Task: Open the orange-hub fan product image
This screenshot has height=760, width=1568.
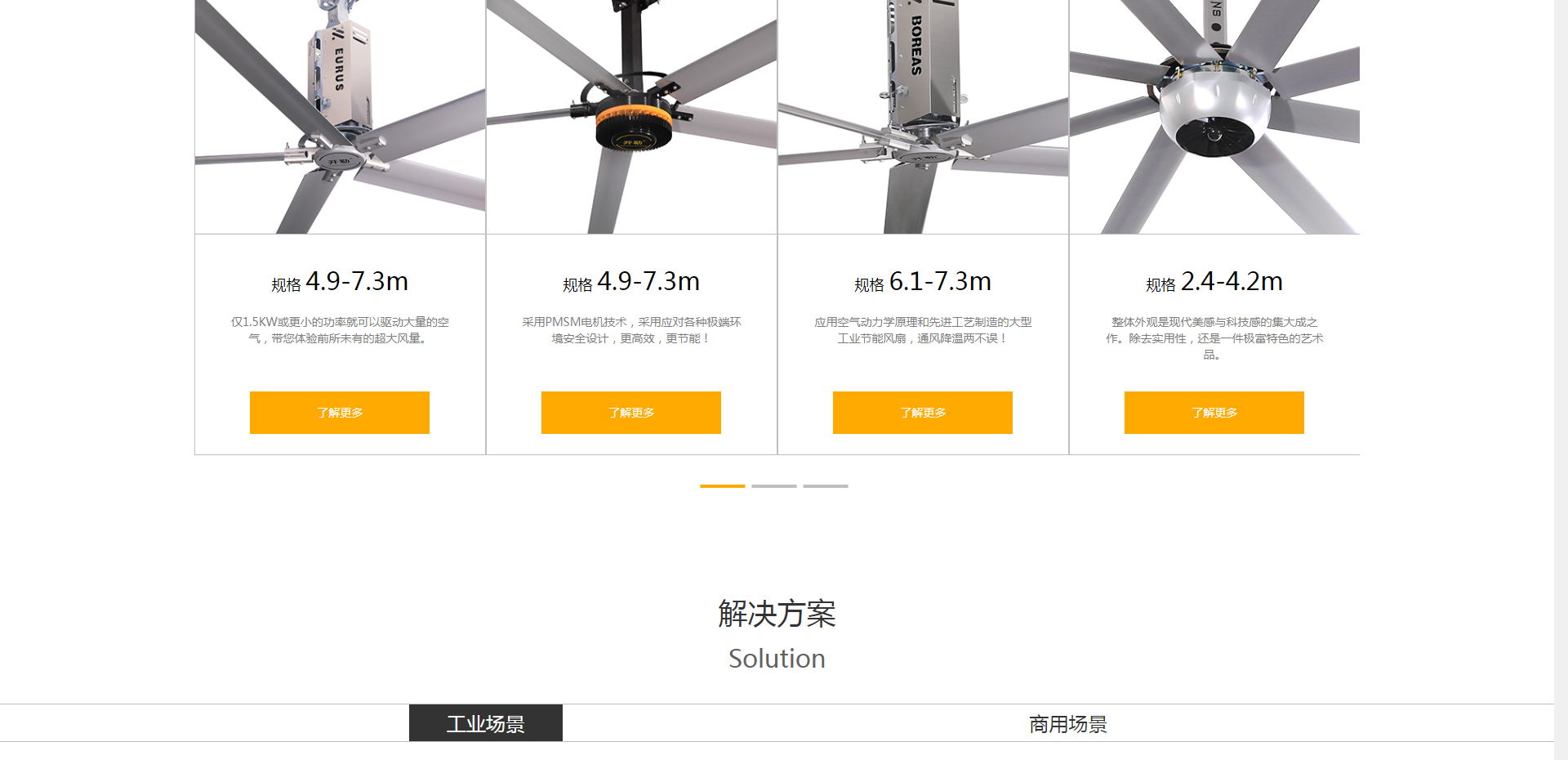Action: tap(631, 117)
